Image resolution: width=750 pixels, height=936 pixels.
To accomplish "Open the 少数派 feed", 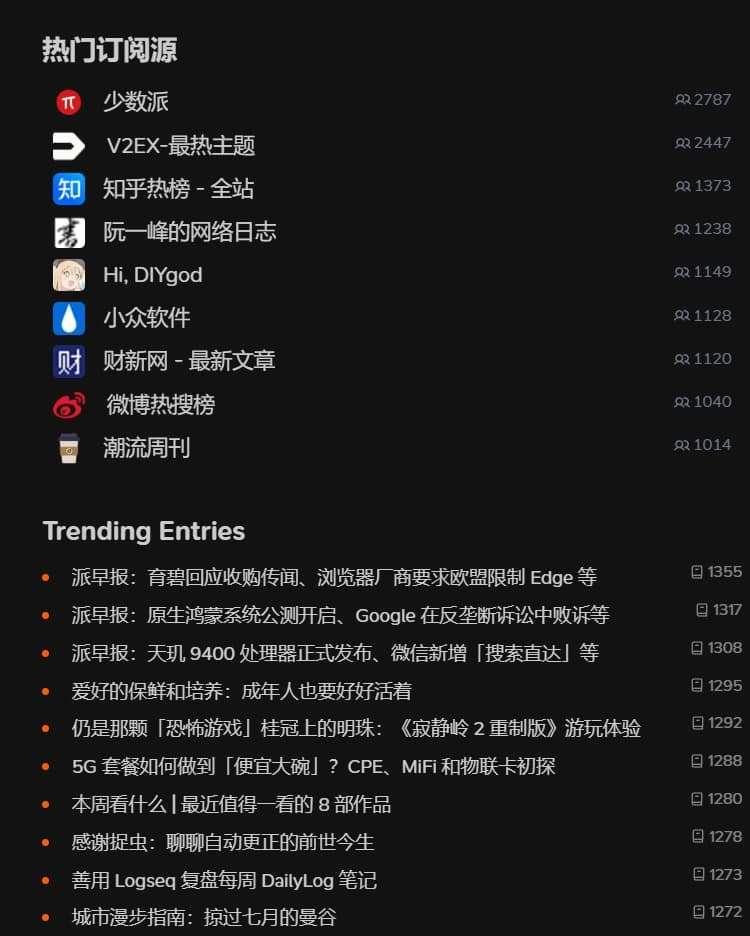I will pyautogui.click(x=135, y=102).
